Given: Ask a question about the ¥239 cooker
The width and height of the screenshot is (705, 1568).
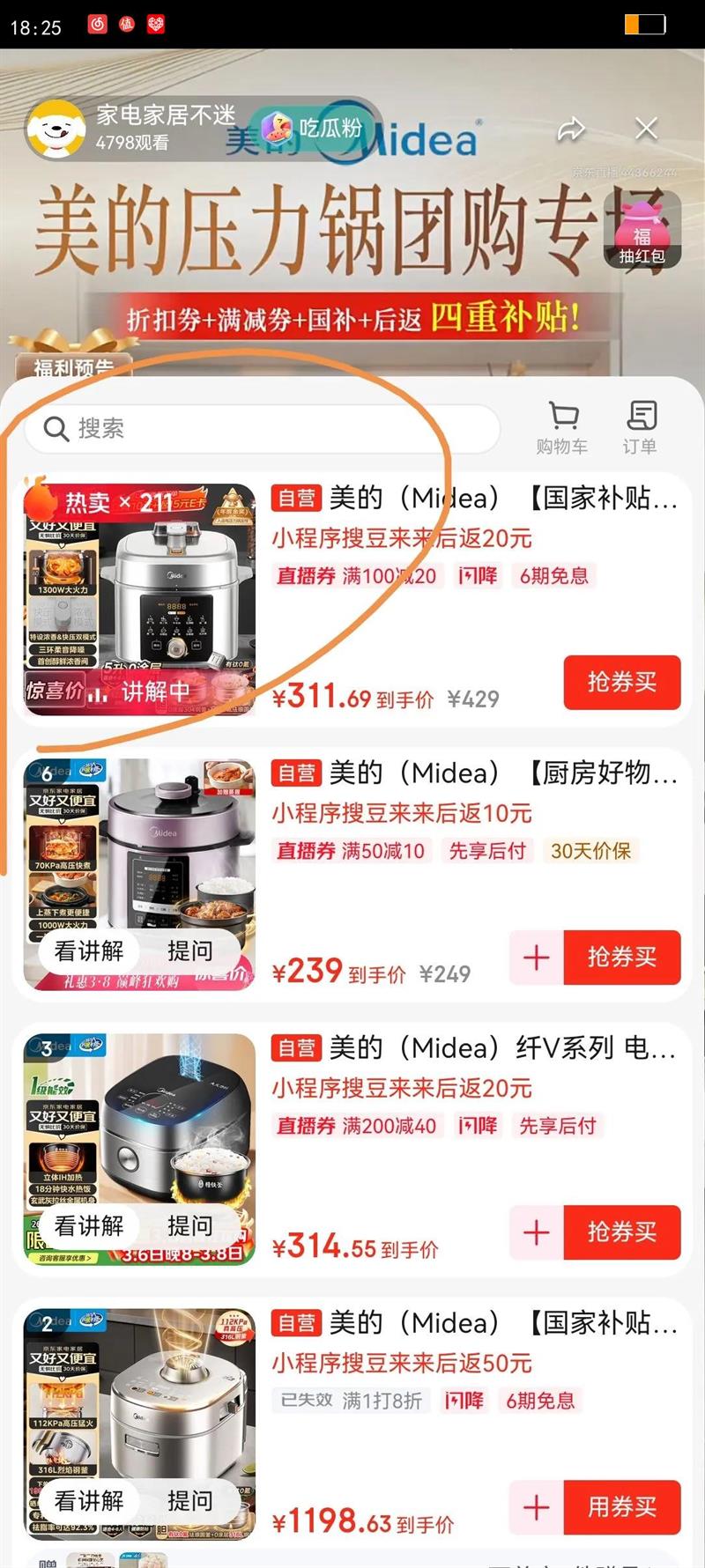Looking at the screenshot, I should pos(189,951).
